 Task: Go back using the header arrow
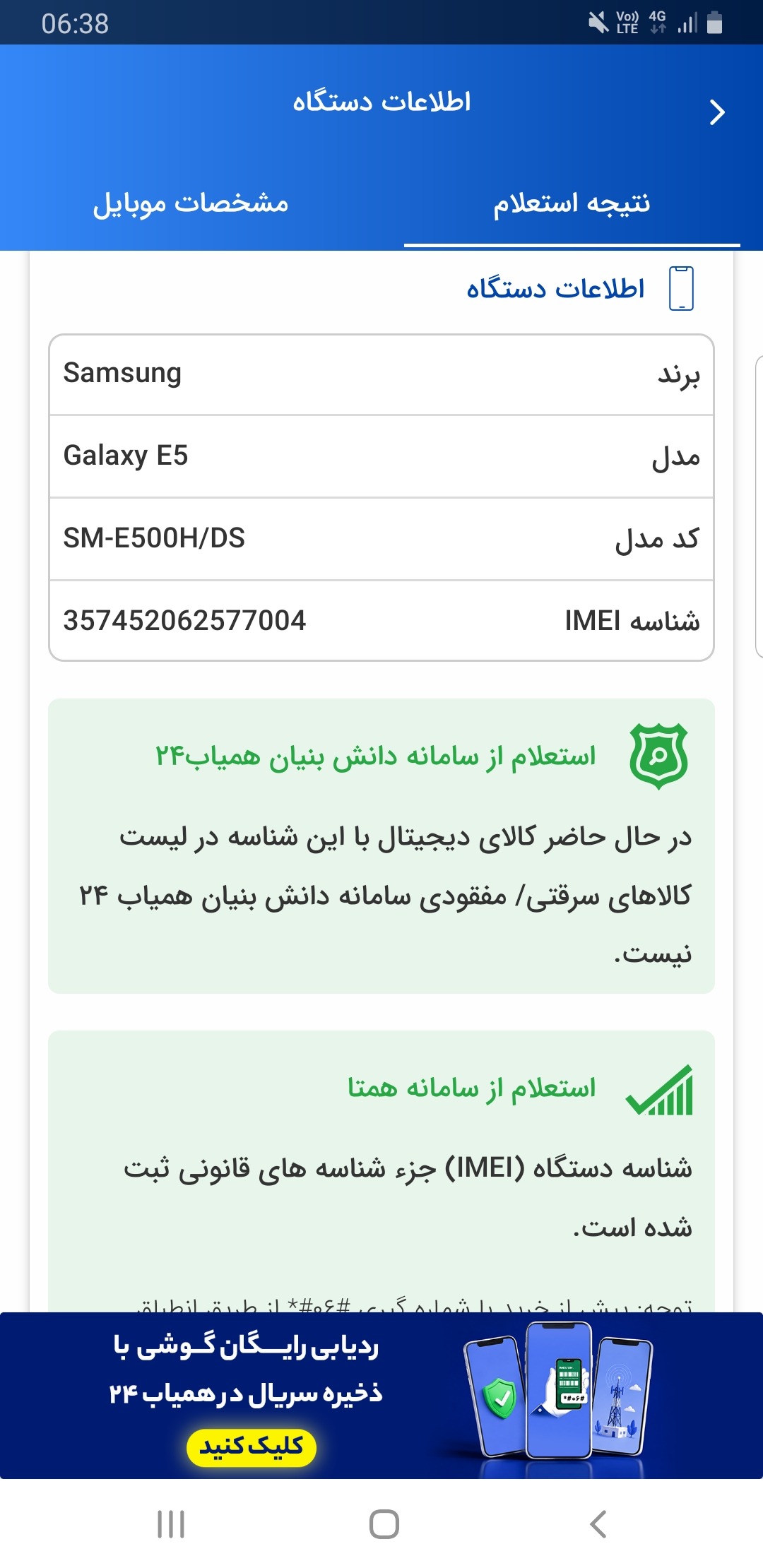click(717, 112)
